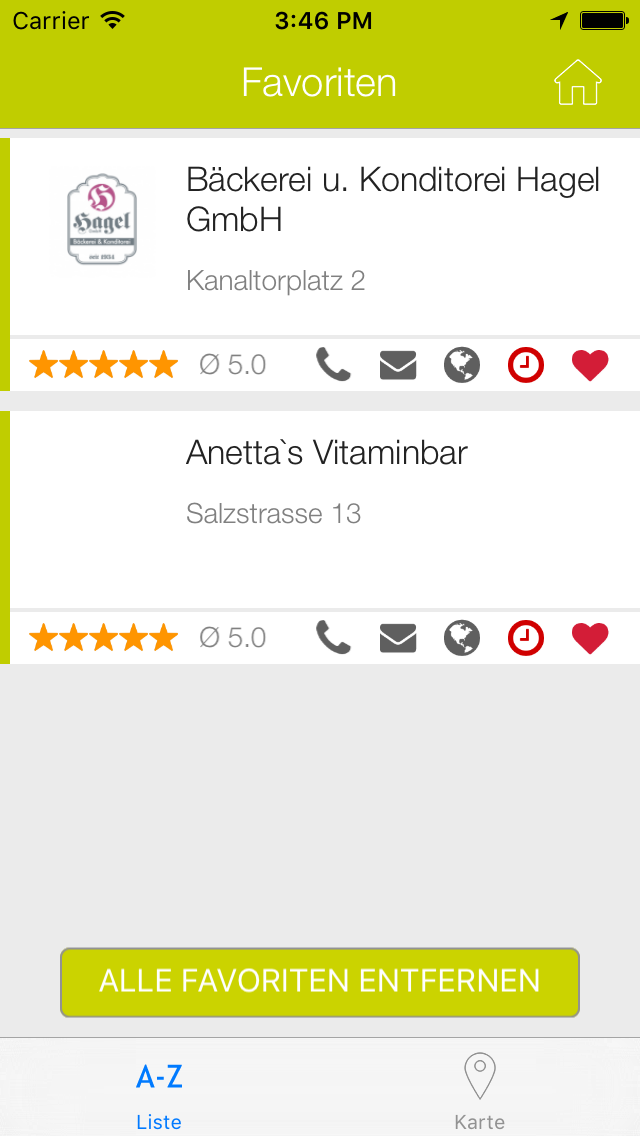Unfavorite Anetta`s Vitaminbar with heart icon
The image size is (640, 1136).
590,638
